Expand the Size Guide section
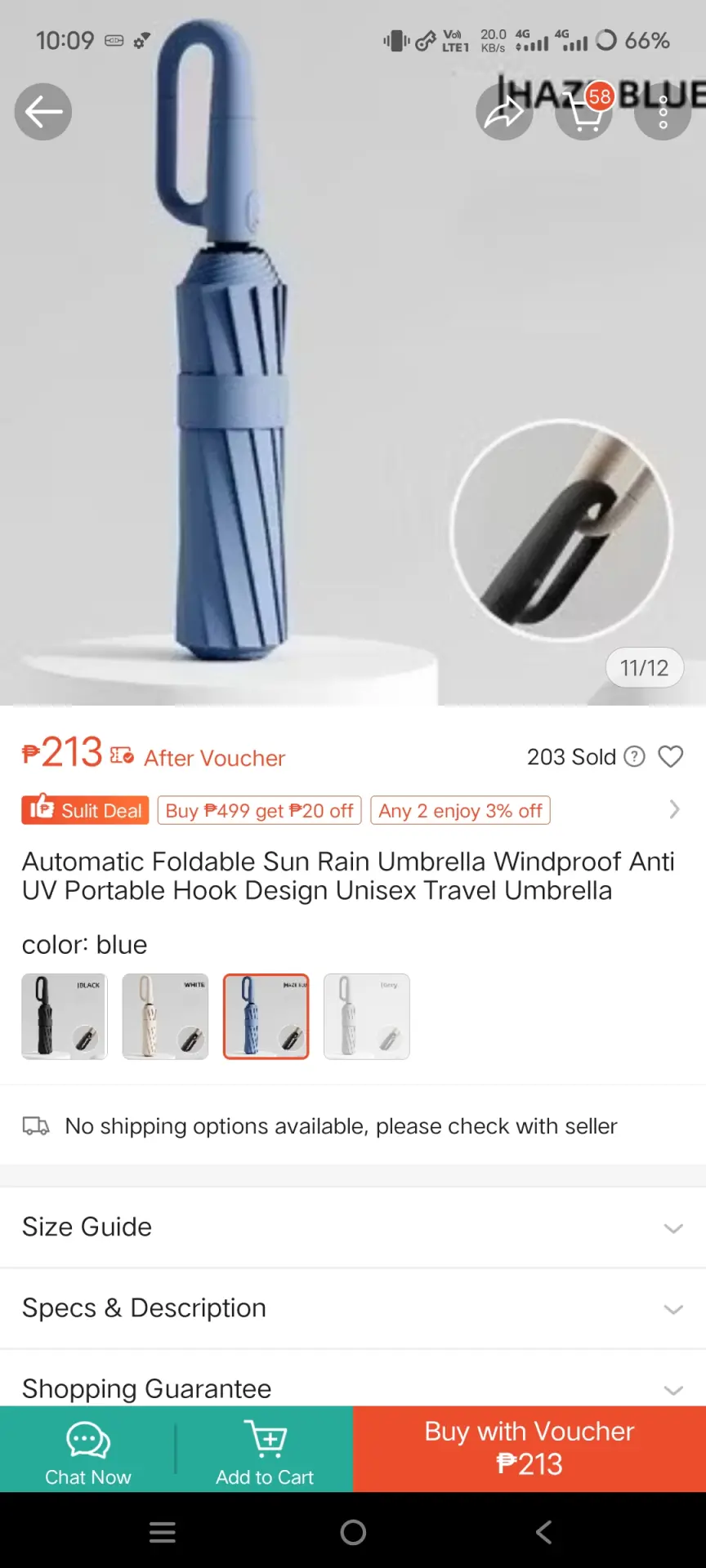Screen dimensions: 706x1568 tap(353, 1227)
